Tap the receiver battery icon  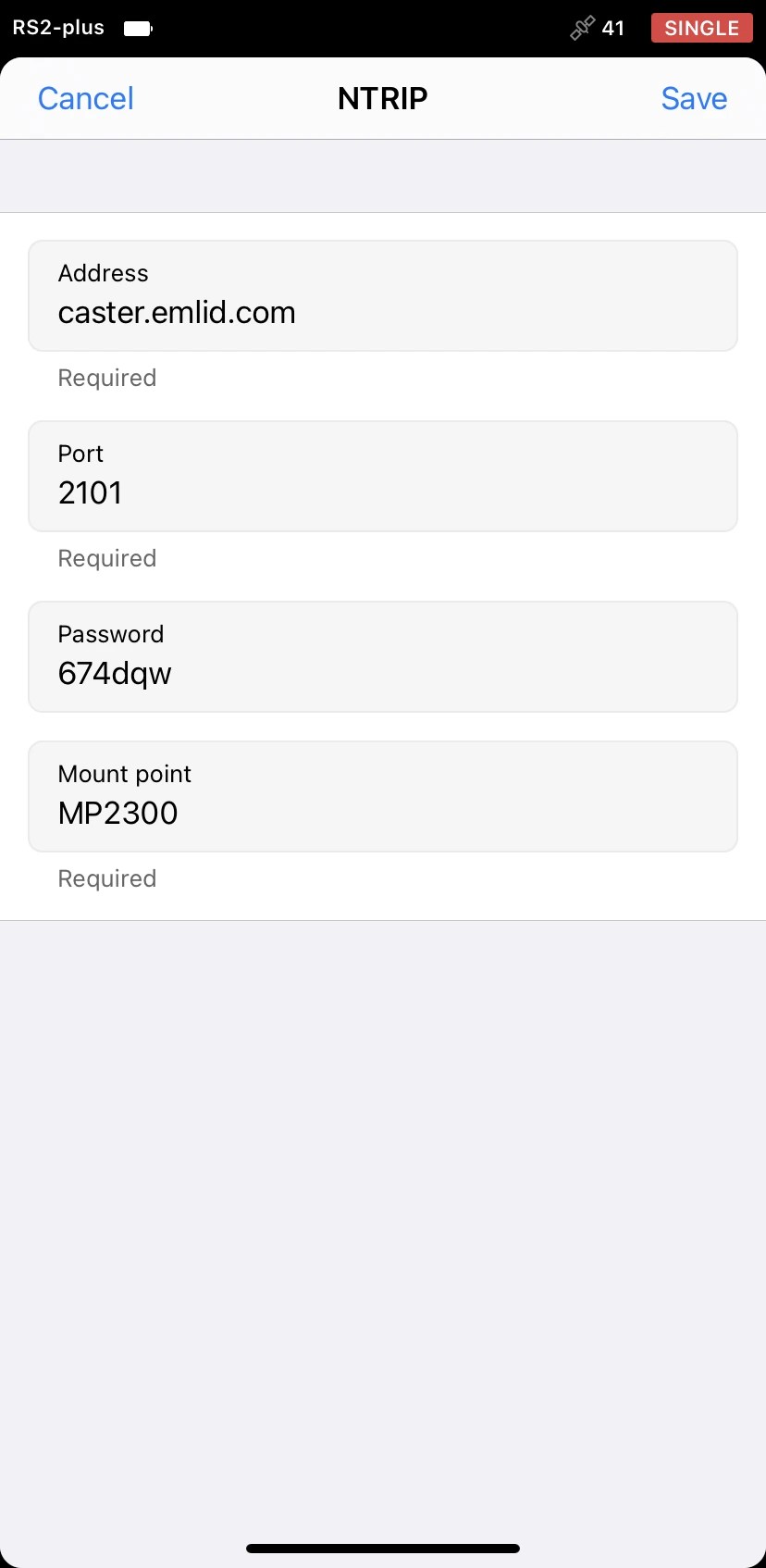(138, 28)
